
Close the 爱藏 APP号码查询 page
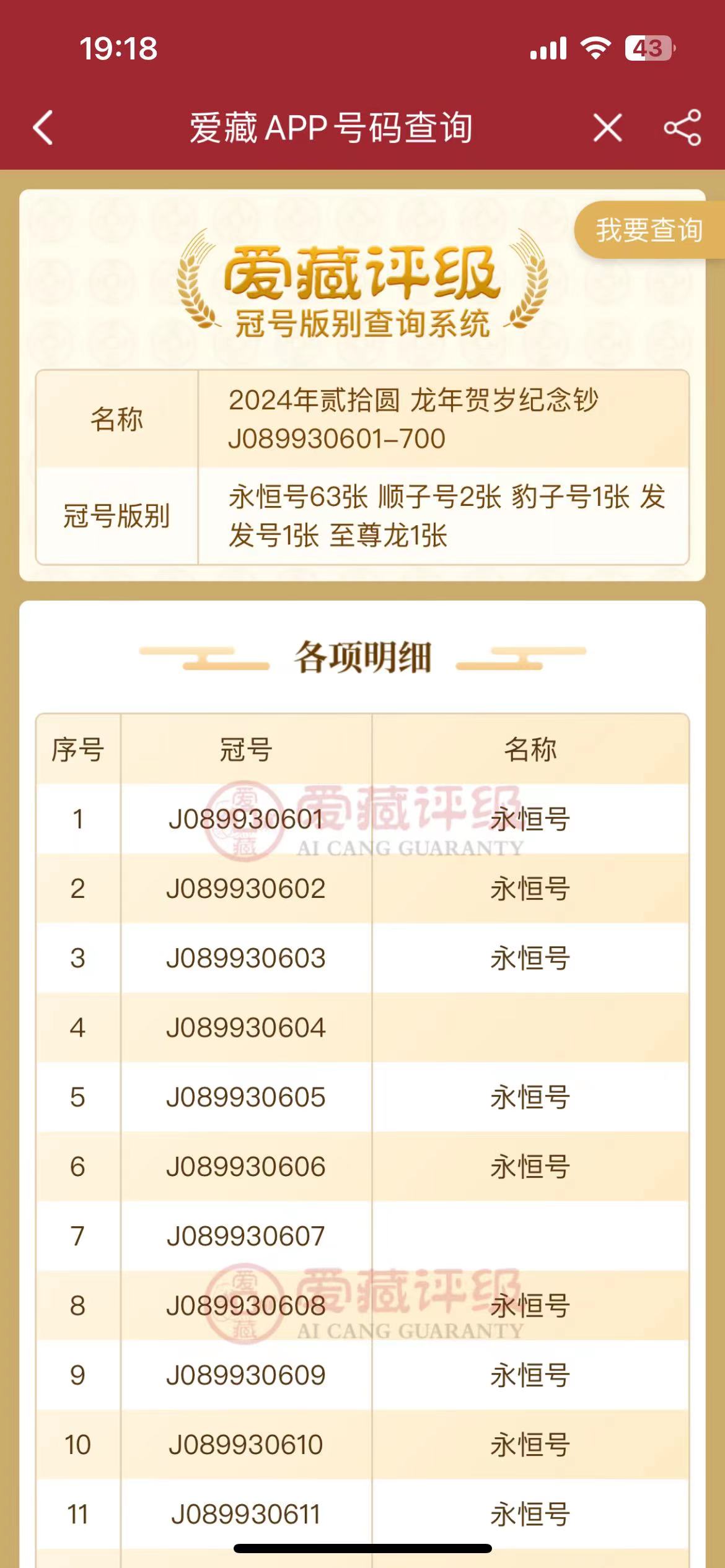point(607,128)
